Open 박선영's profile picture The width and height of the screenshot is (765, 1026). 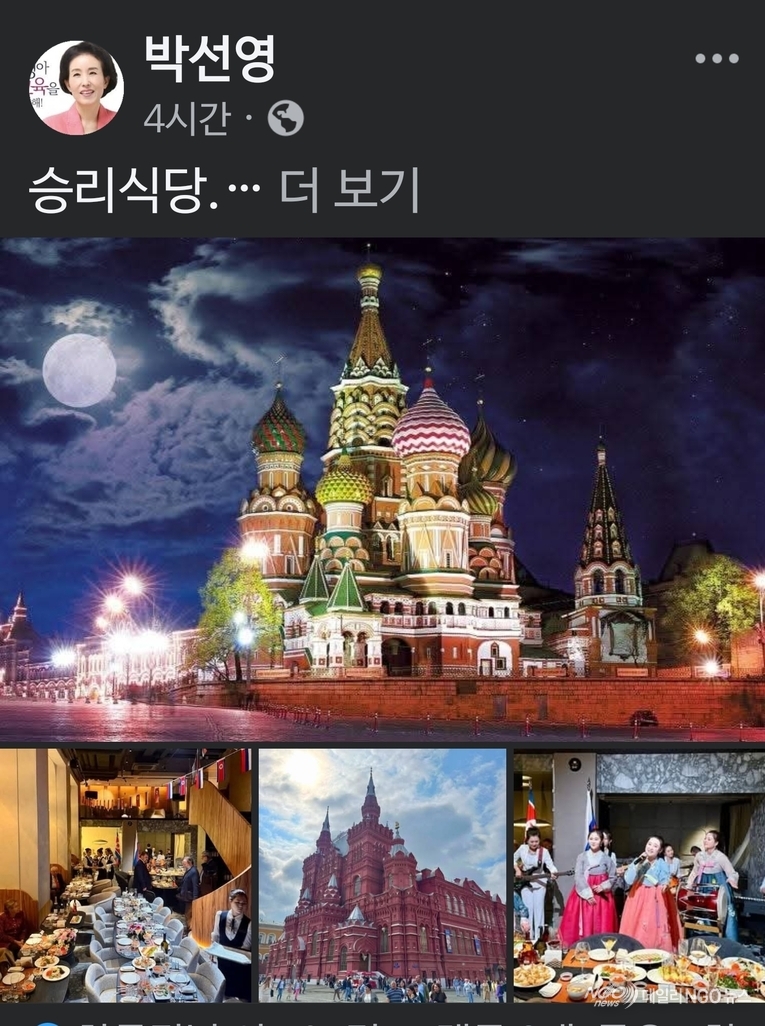pyautogui.click(x=76, y=88)
